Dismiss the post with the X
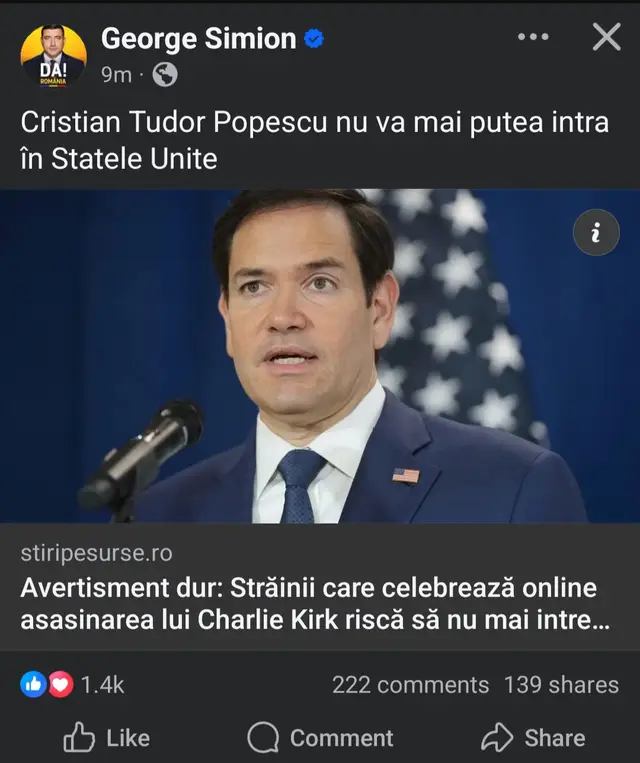640x763 pixels. (x=606, y=38)
